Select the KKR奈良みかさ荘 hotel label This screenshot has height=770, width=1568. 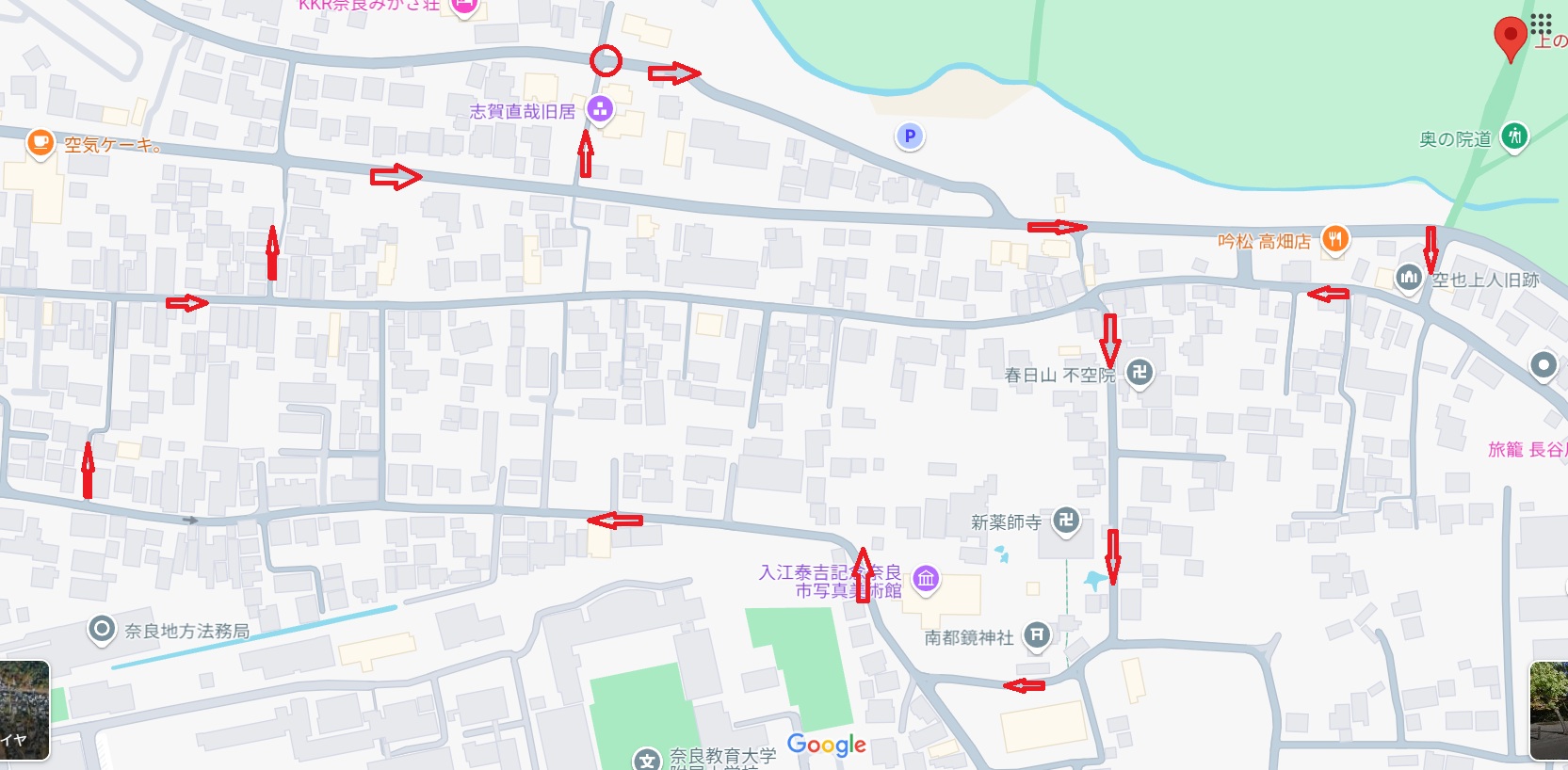pyautogui.click(x=369, y=6)
